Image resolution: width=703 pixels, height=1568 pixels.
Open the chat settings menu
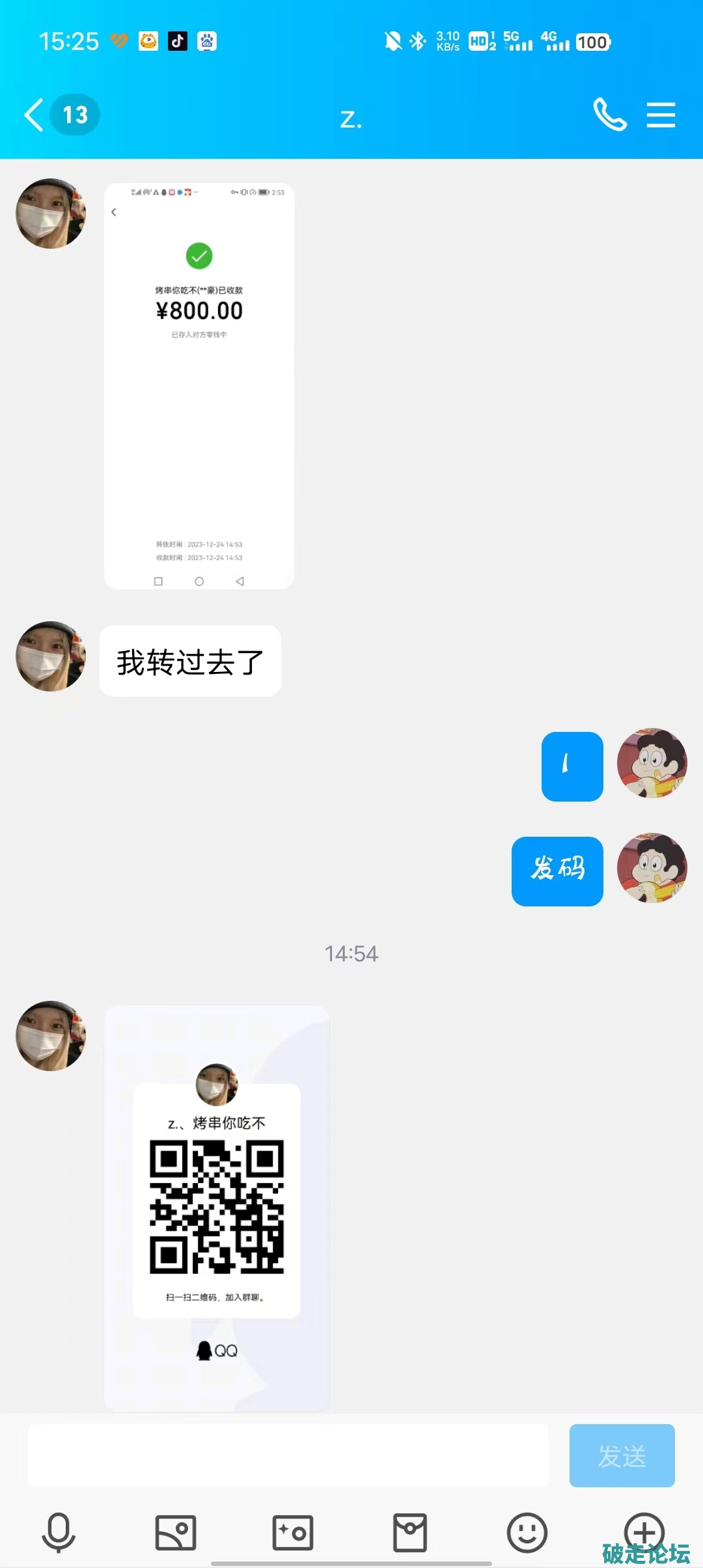point(661,115)
